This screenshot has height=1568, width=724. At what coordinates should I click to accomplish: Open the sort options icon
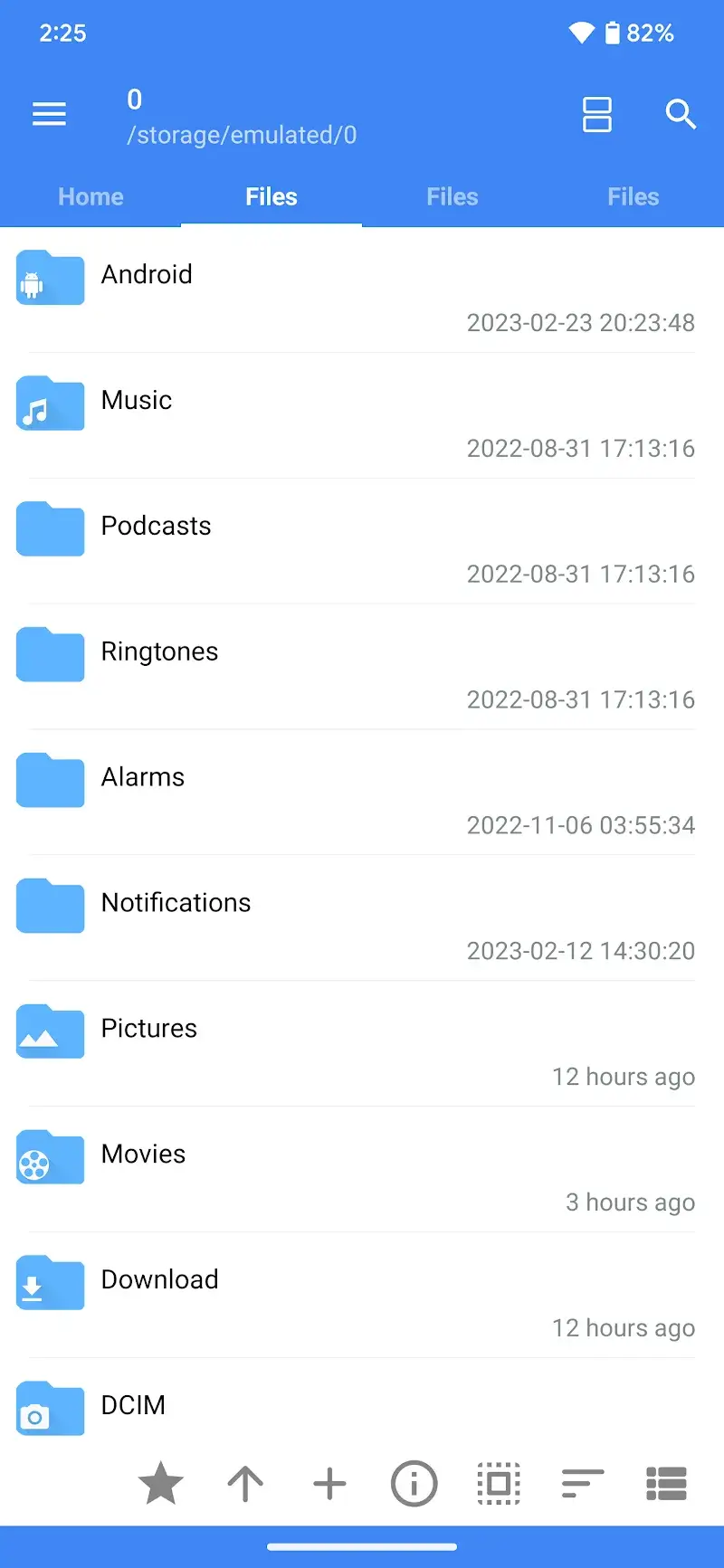tap(583, 1483)
